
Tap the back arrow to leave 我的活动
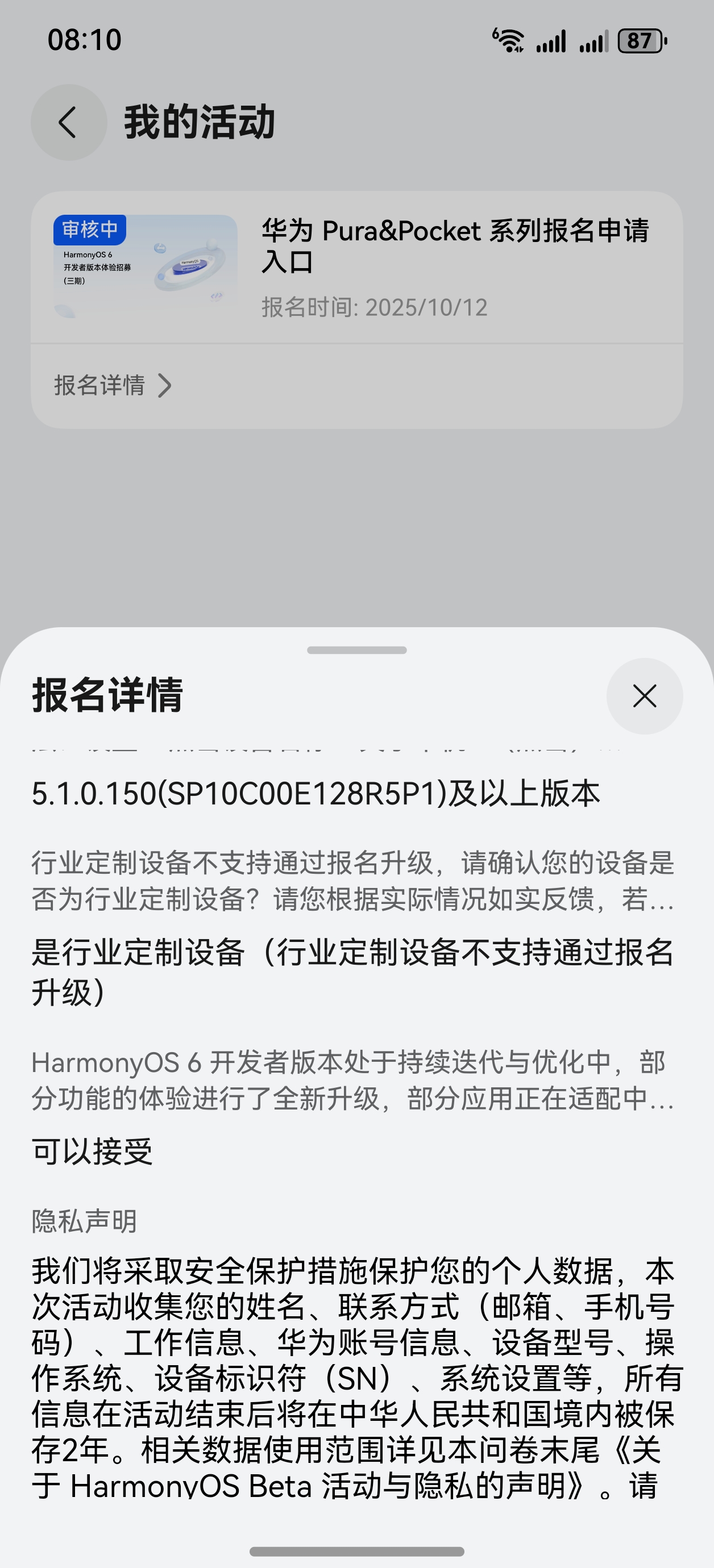pyautogui.click(x=67, y=122)
